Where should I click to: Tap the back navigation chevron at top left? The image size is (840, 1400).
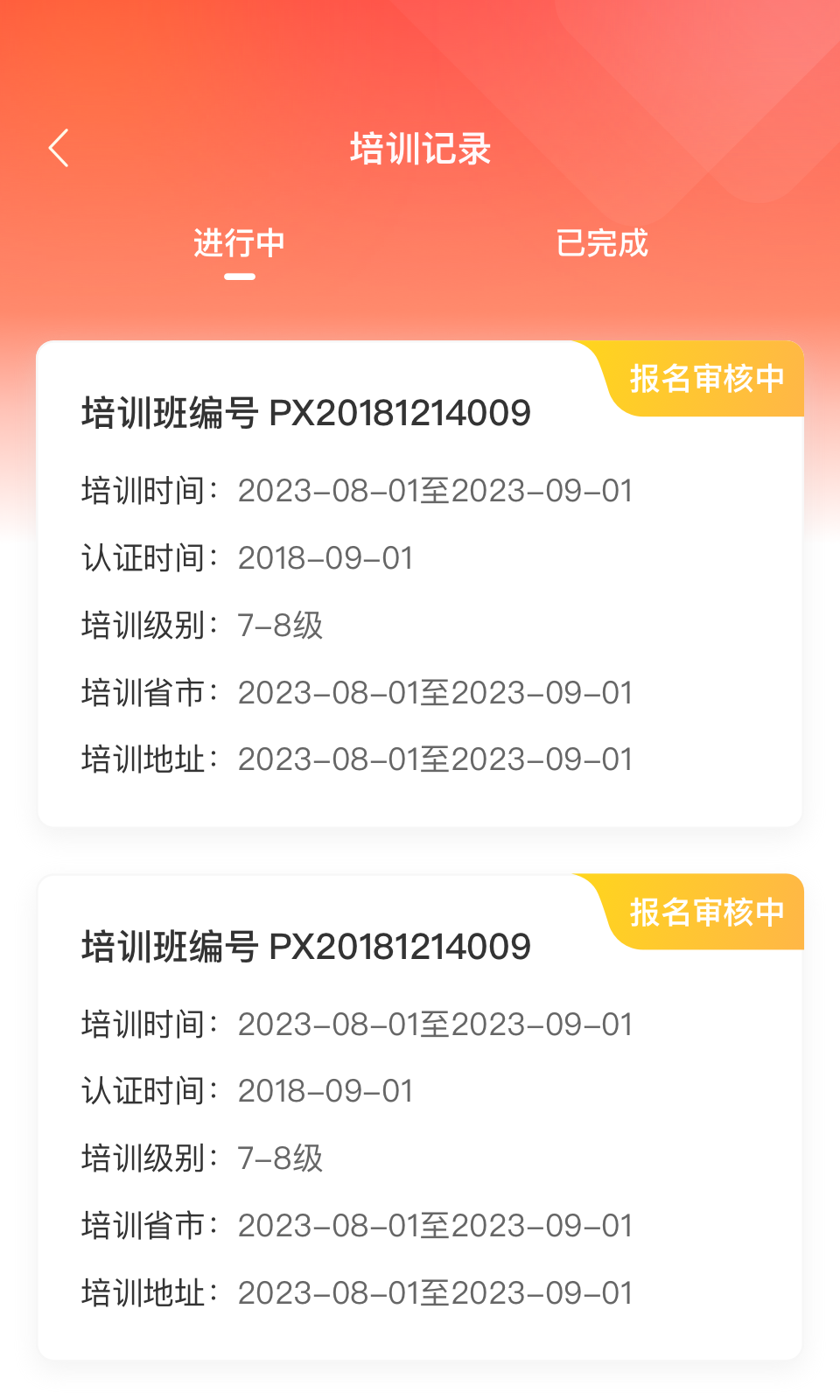[59, 147]
